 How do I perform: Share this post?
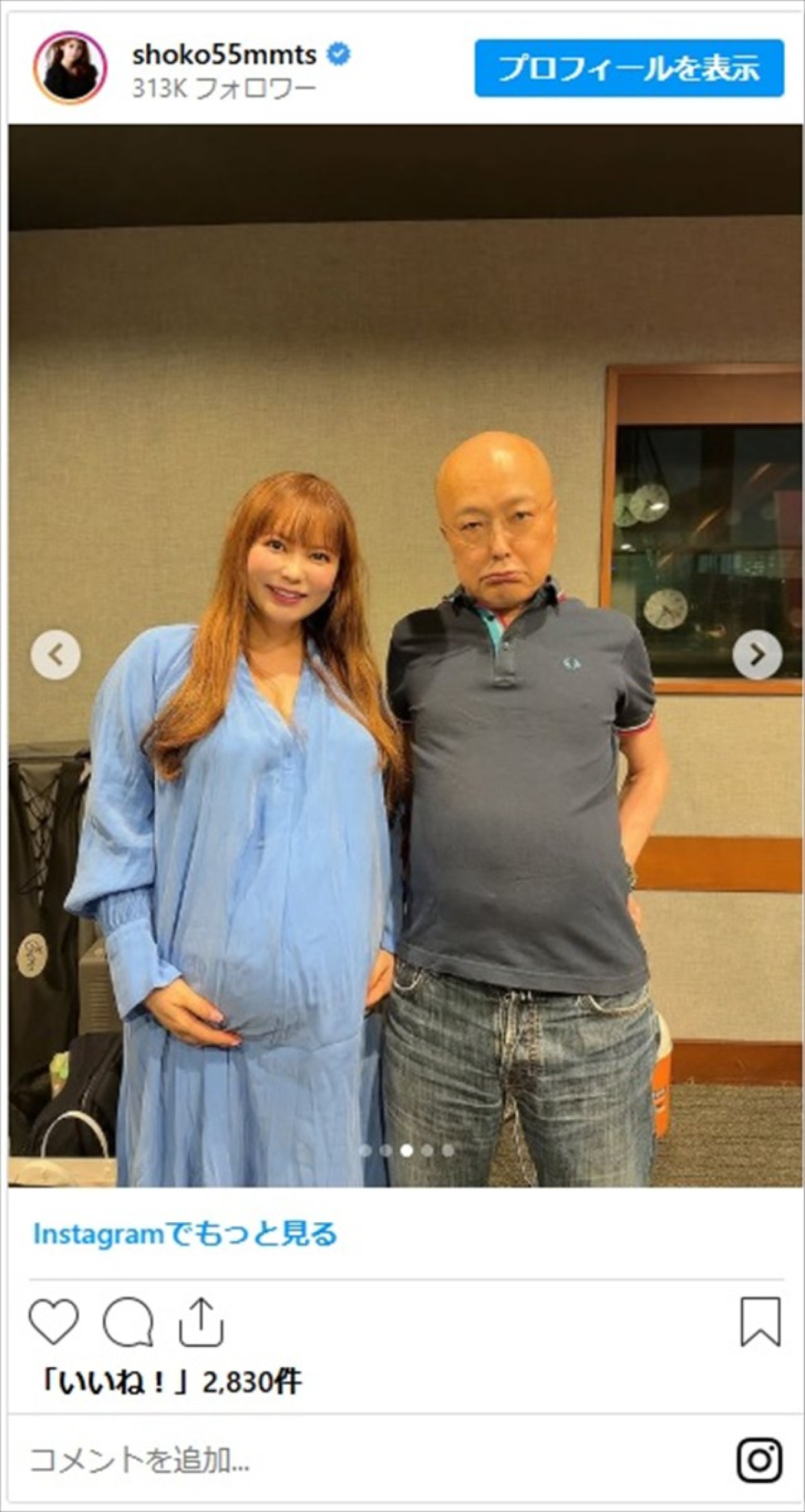point(201,1321)
